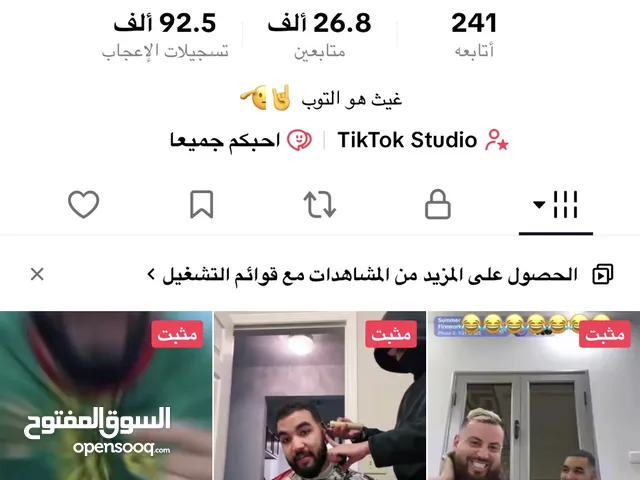
Task: Dismiss the playlists banner
Action: coord(37,274)
